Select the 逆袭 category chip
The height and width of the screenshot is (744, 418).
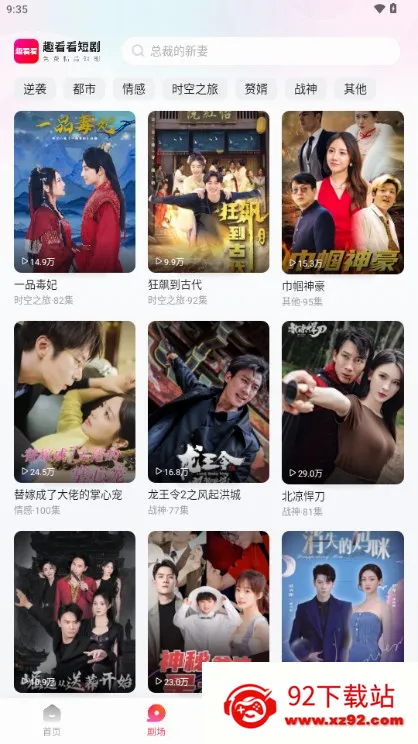coord(35,89)
